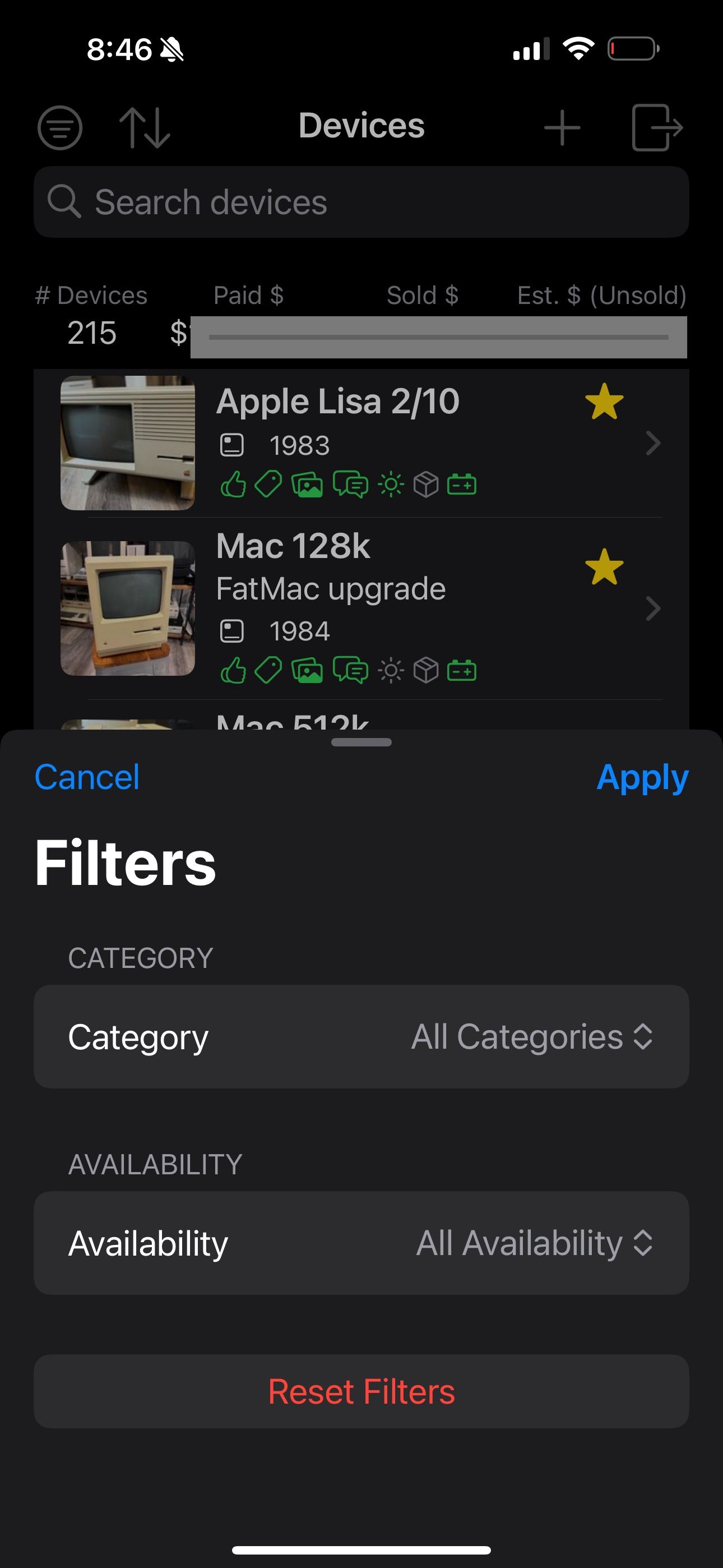
Task: Cancel the Filters sheet
Action: tap(87, 777)
